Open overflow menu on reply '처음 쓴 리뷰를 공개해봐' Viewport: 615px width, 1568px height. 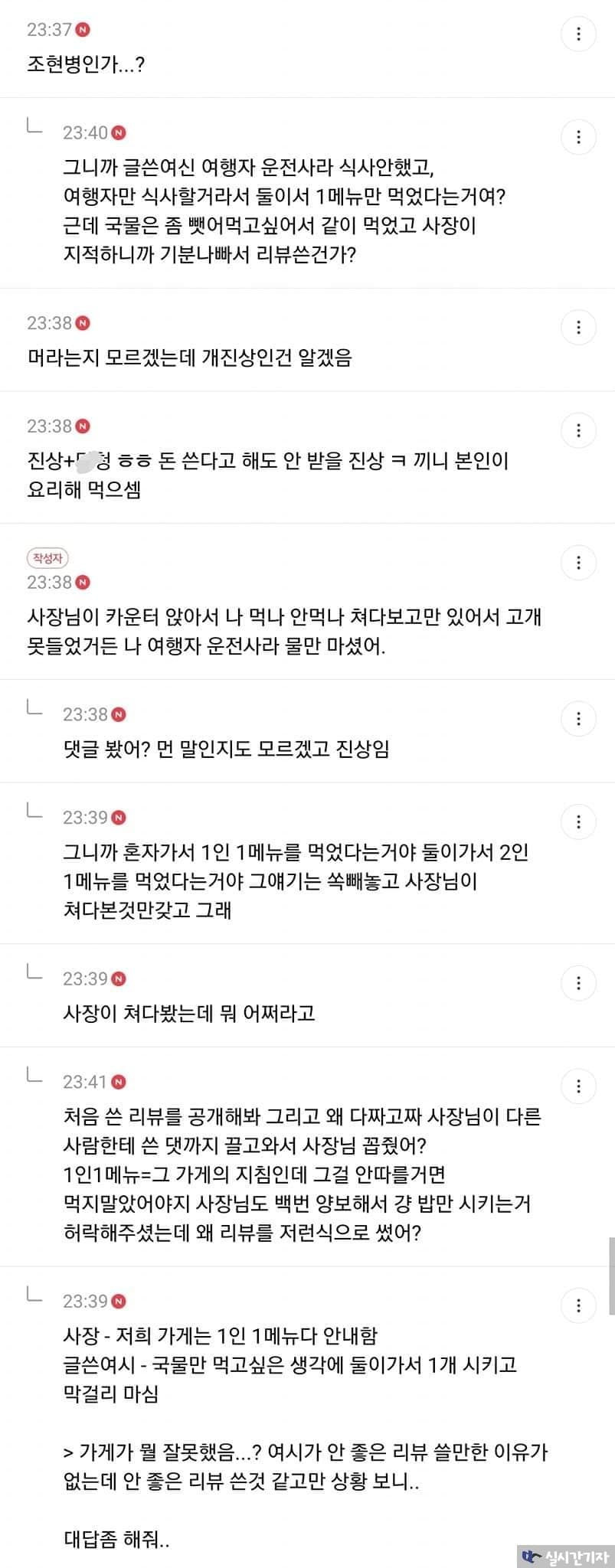click(578, 1086)
